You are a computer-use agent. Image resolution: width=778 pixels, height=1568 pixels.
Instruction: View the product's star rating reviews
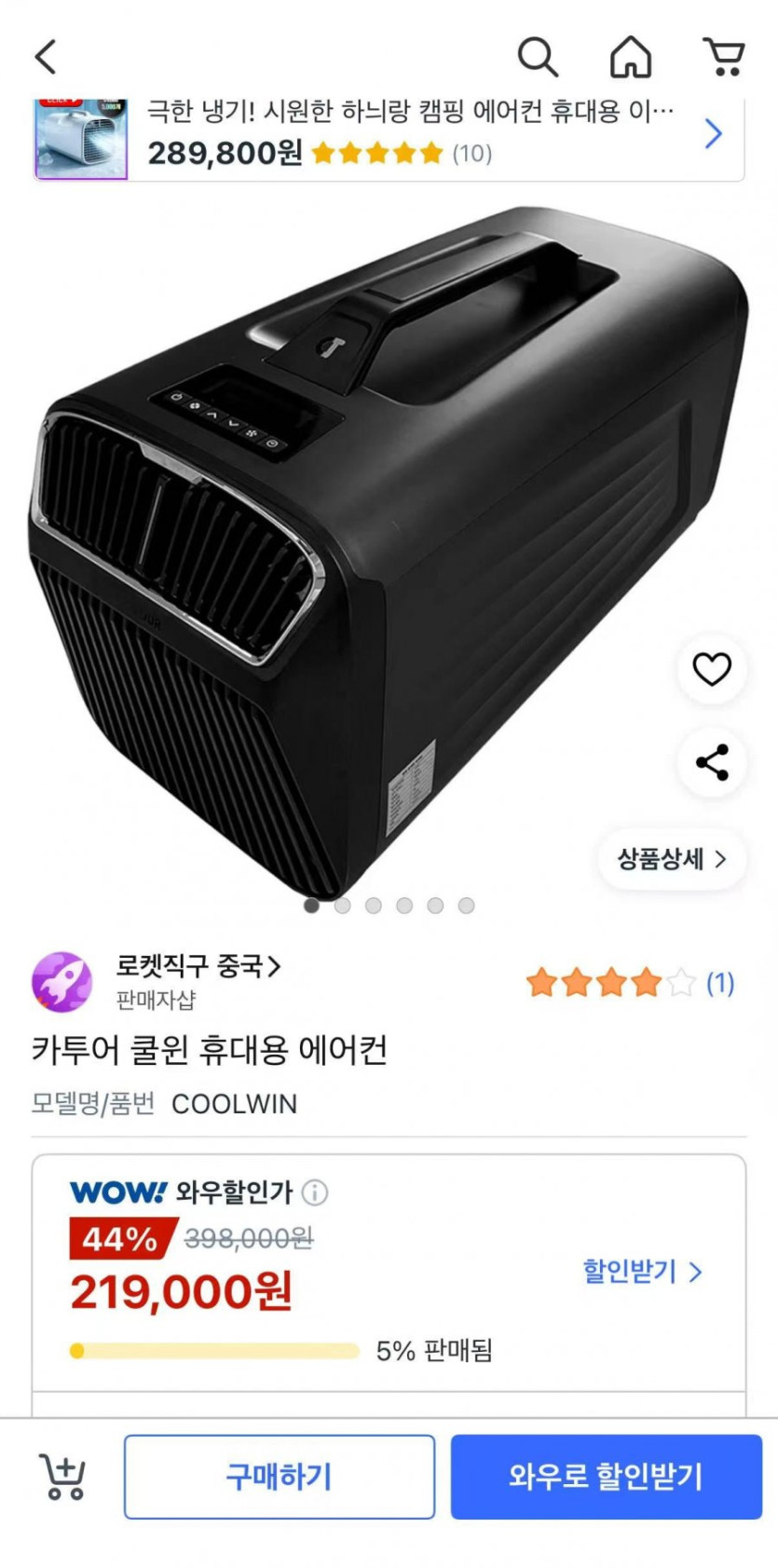tap(629, 983)
